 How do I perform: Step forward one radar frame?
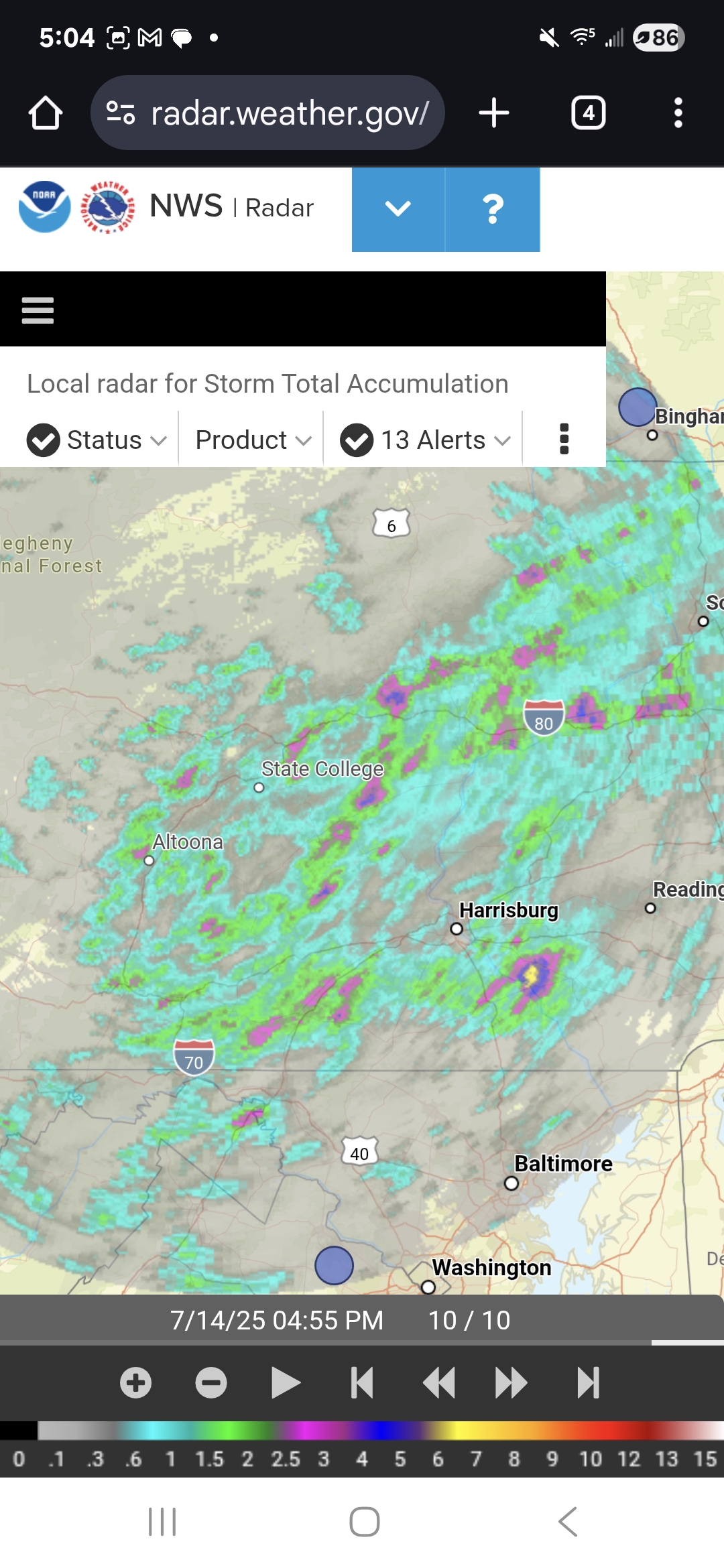point(511,1382)
